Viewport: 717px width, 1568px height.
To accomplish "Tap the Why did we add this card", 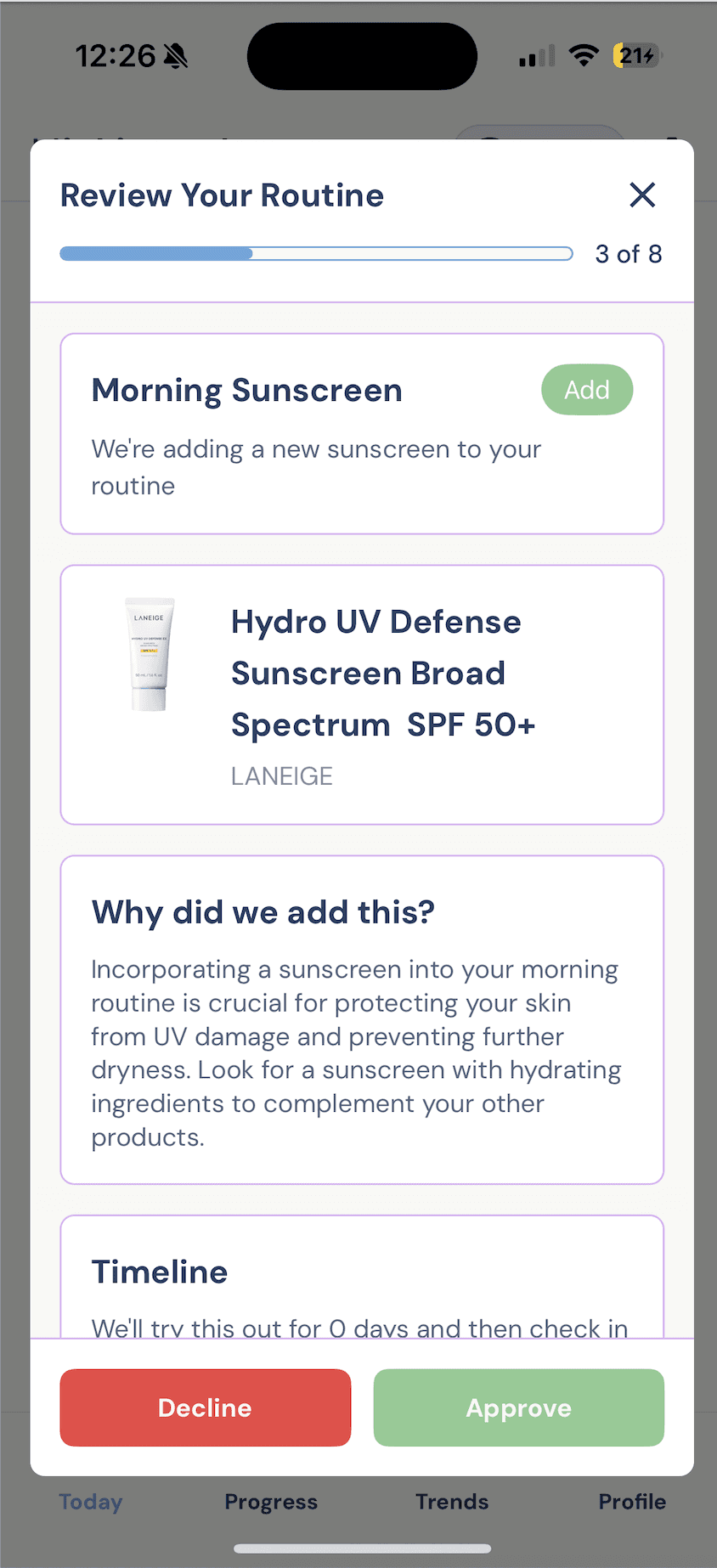I will click(361, 1018).
